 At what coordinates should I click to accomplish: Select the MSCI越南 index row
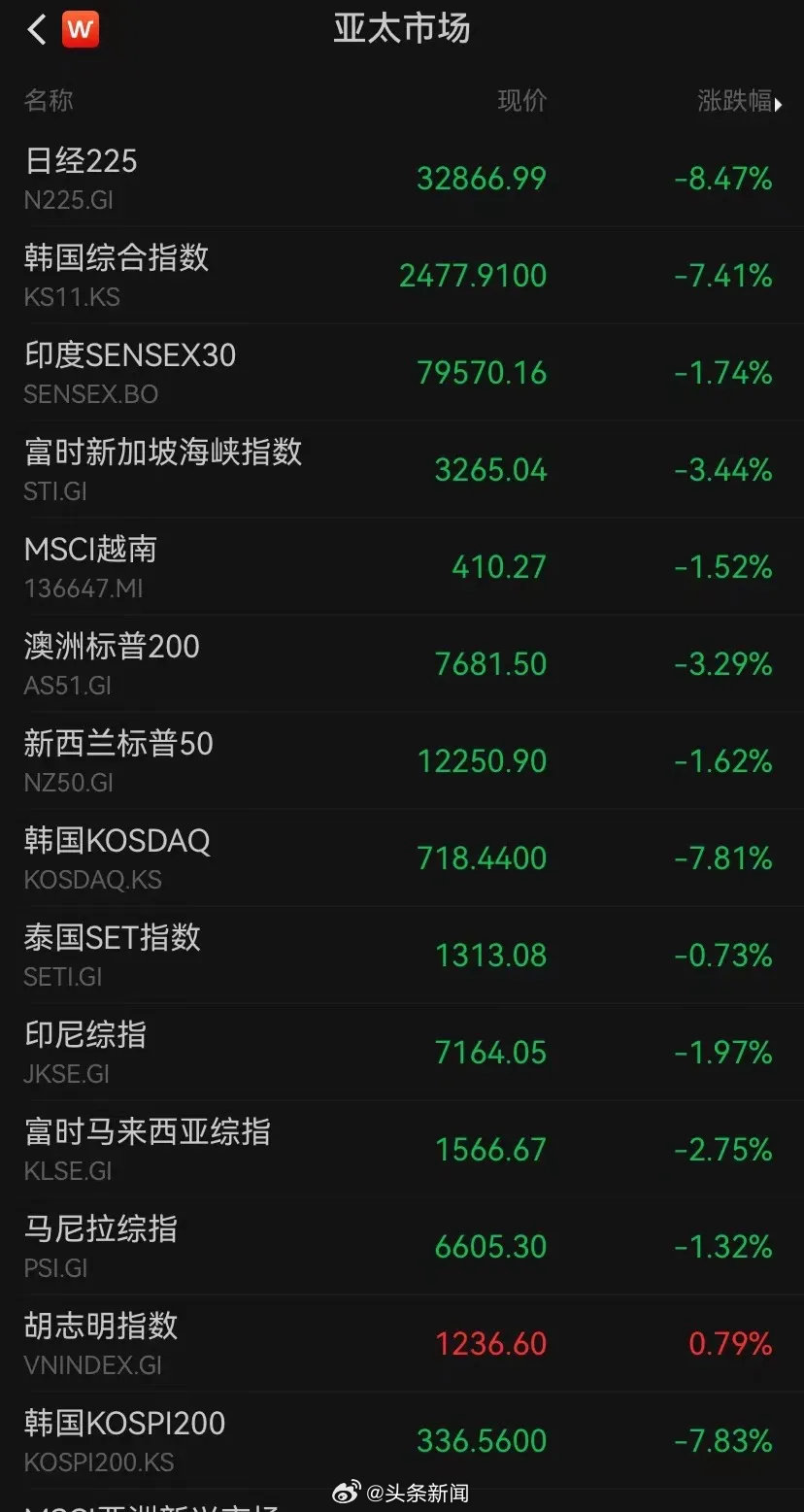(x=402, y=567)
